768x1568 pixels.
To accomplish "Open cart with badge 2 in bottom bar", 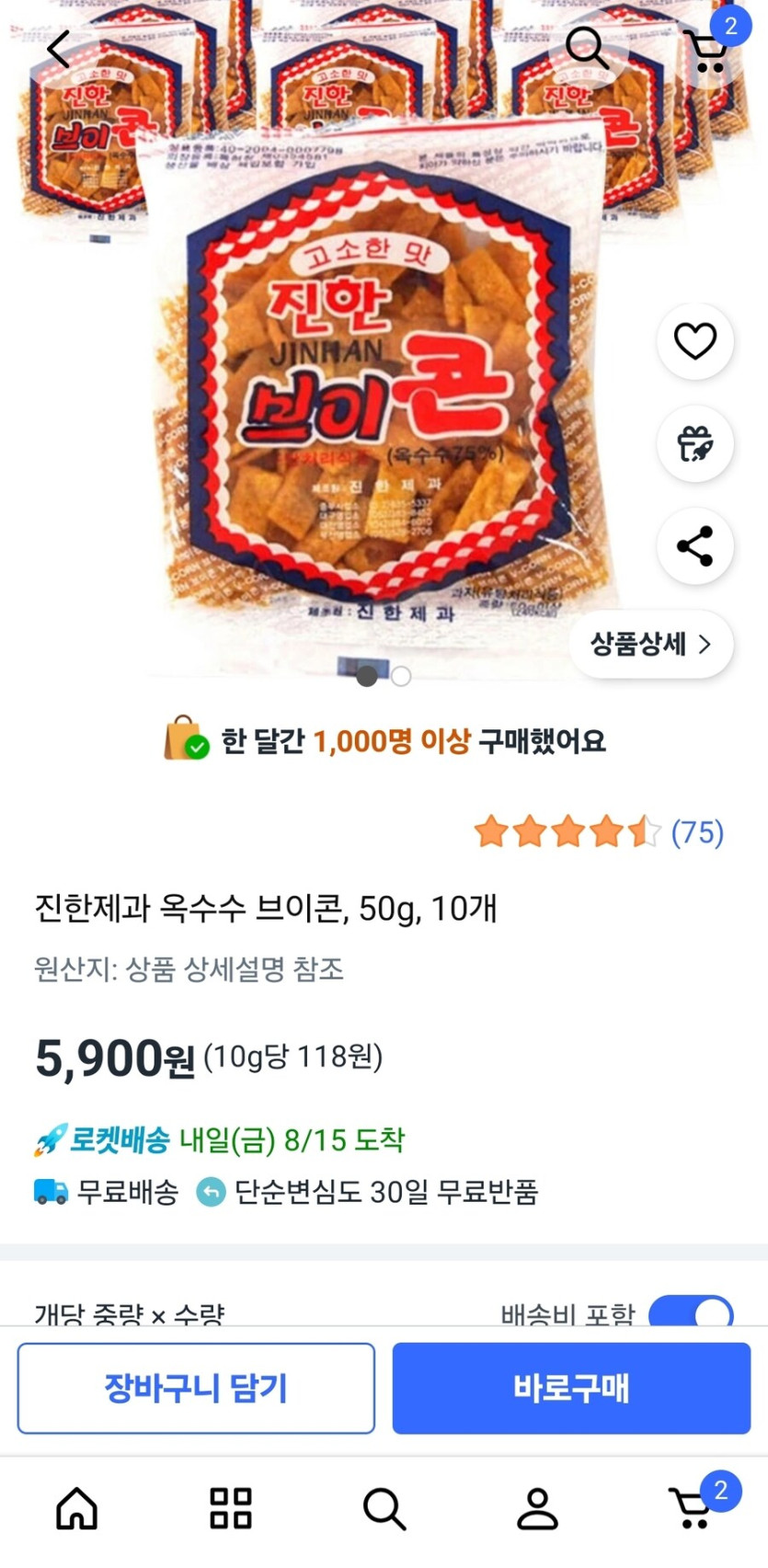I will 691,1507.
